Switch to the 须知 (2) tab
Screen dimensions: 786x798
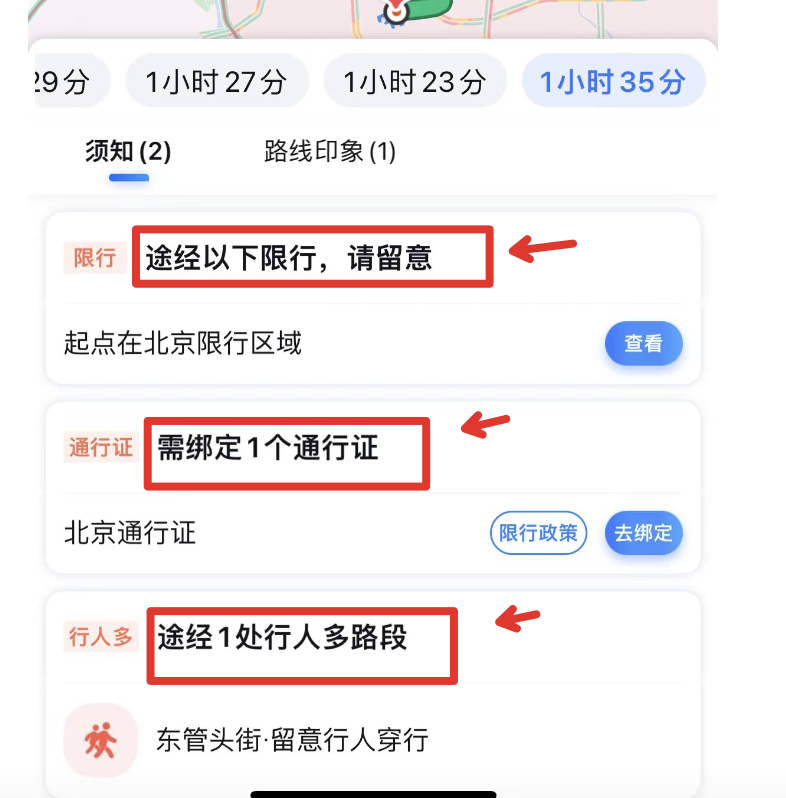128,152
